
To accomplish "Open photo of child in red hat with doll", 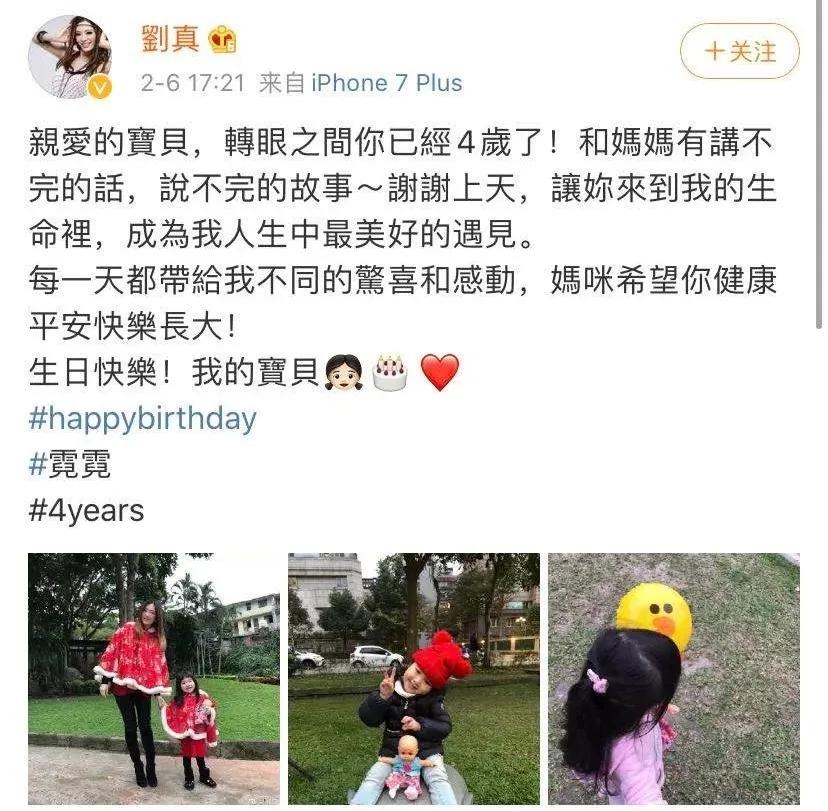I will point(413,678).
